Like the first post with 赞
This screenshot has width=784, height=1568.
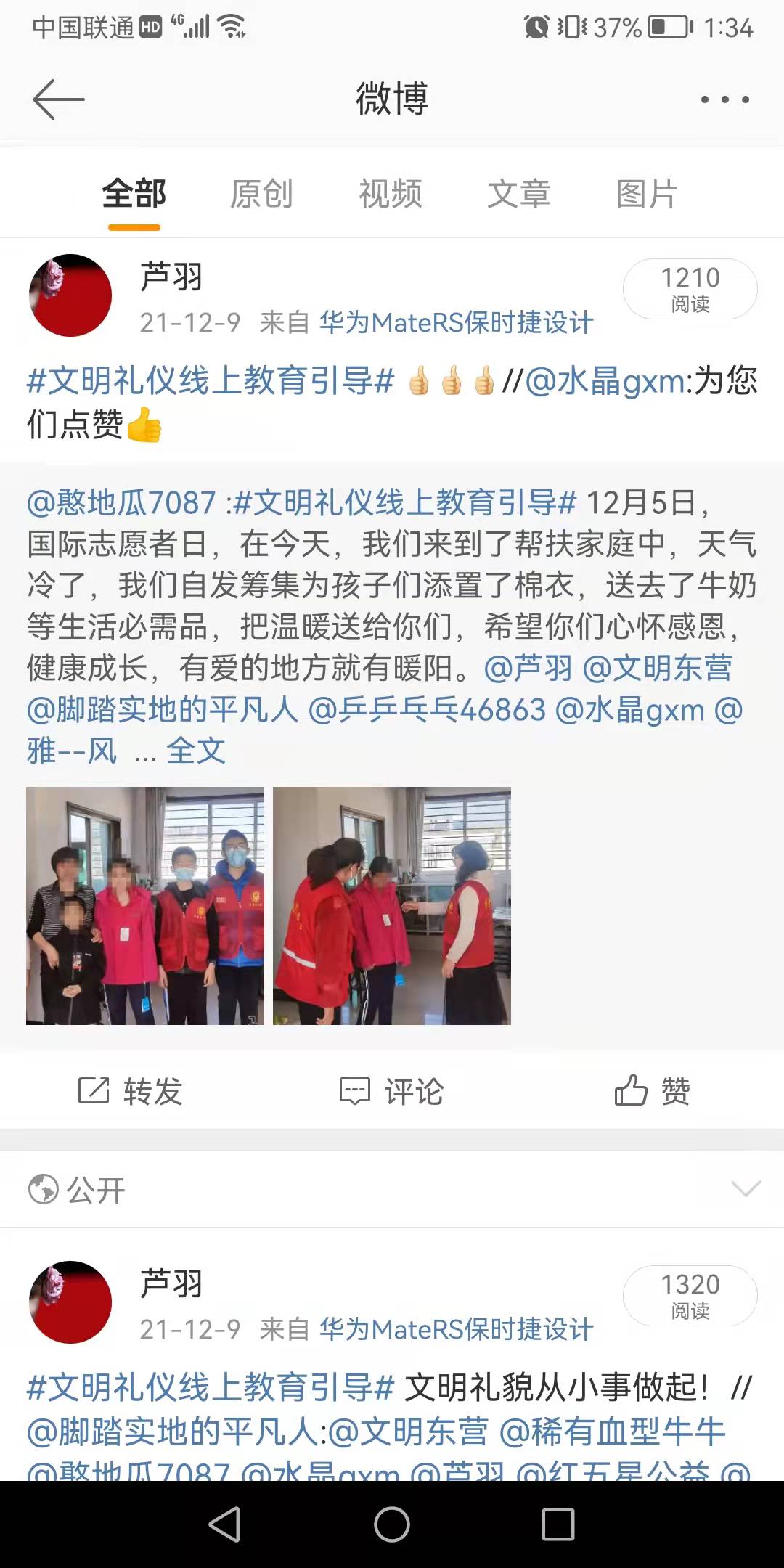653,1090
